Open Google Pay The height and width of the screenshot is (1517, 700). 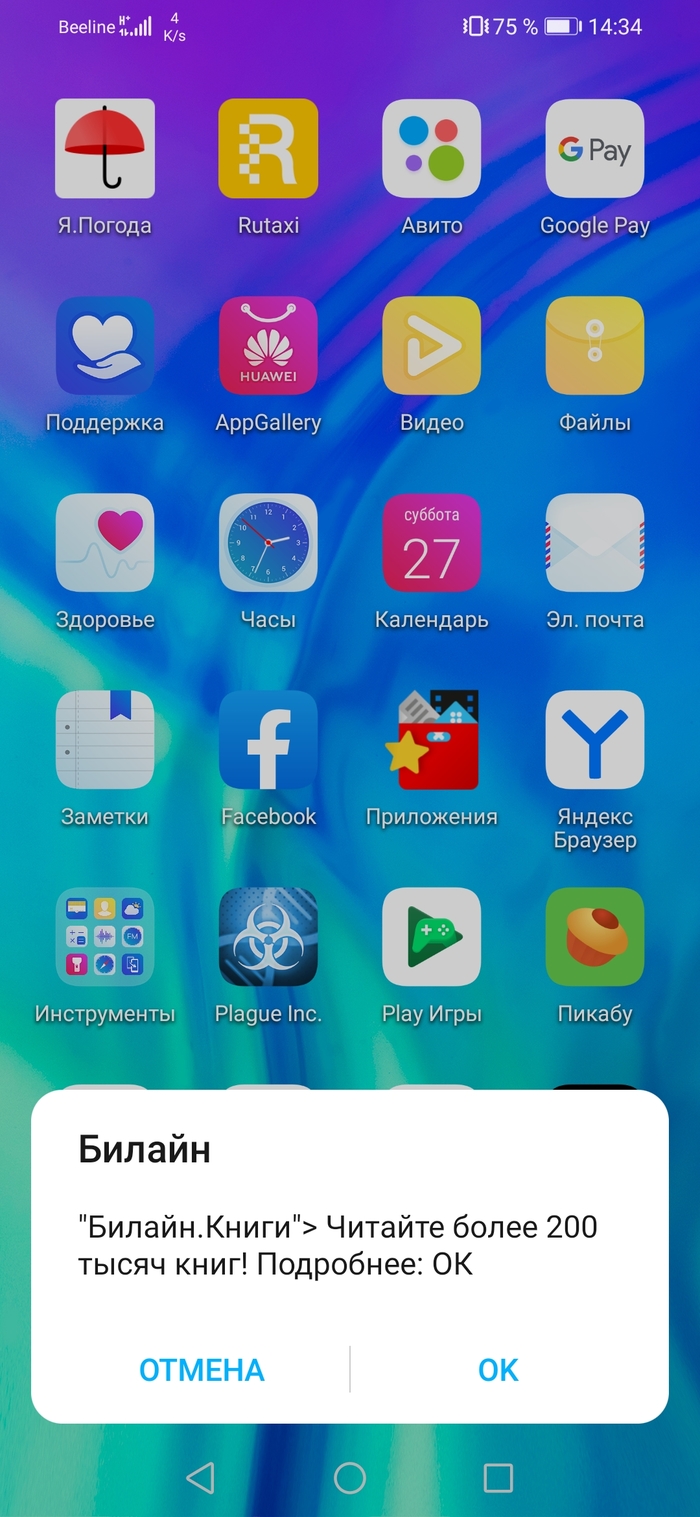click(594, 149)
